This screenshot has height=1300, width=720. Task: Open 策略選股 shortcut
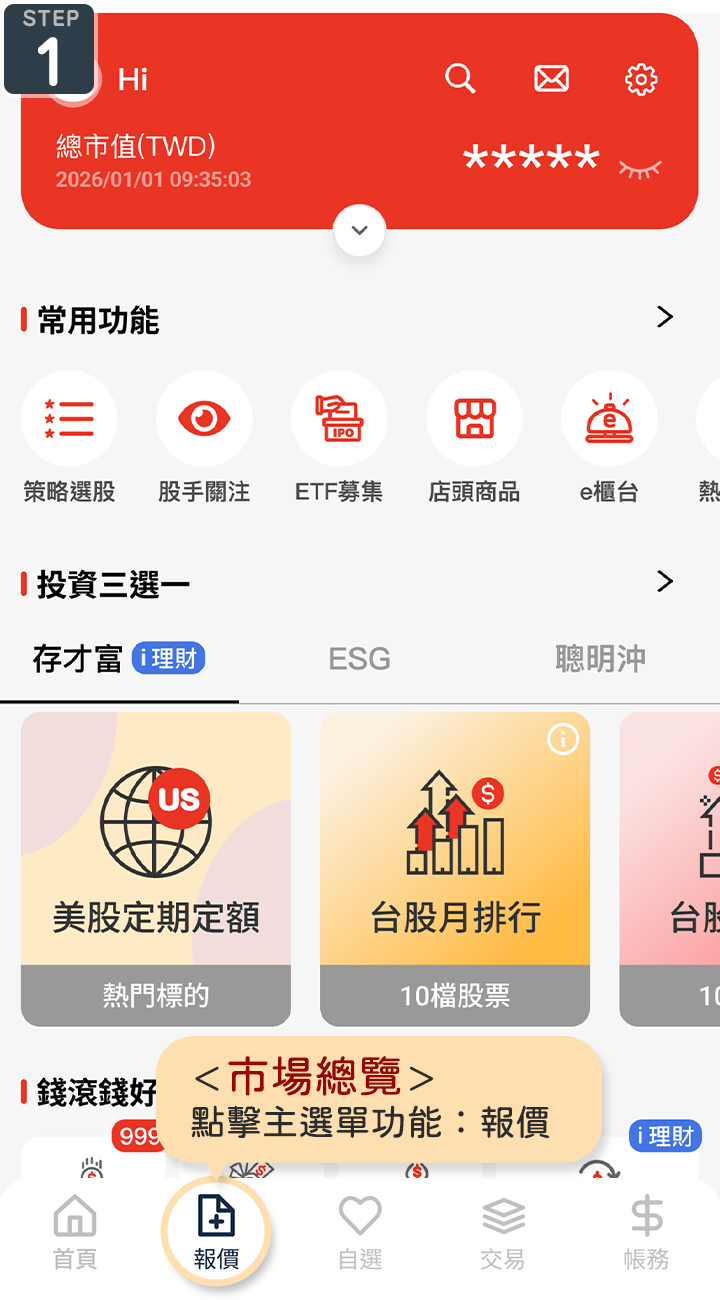pos(69,420)
